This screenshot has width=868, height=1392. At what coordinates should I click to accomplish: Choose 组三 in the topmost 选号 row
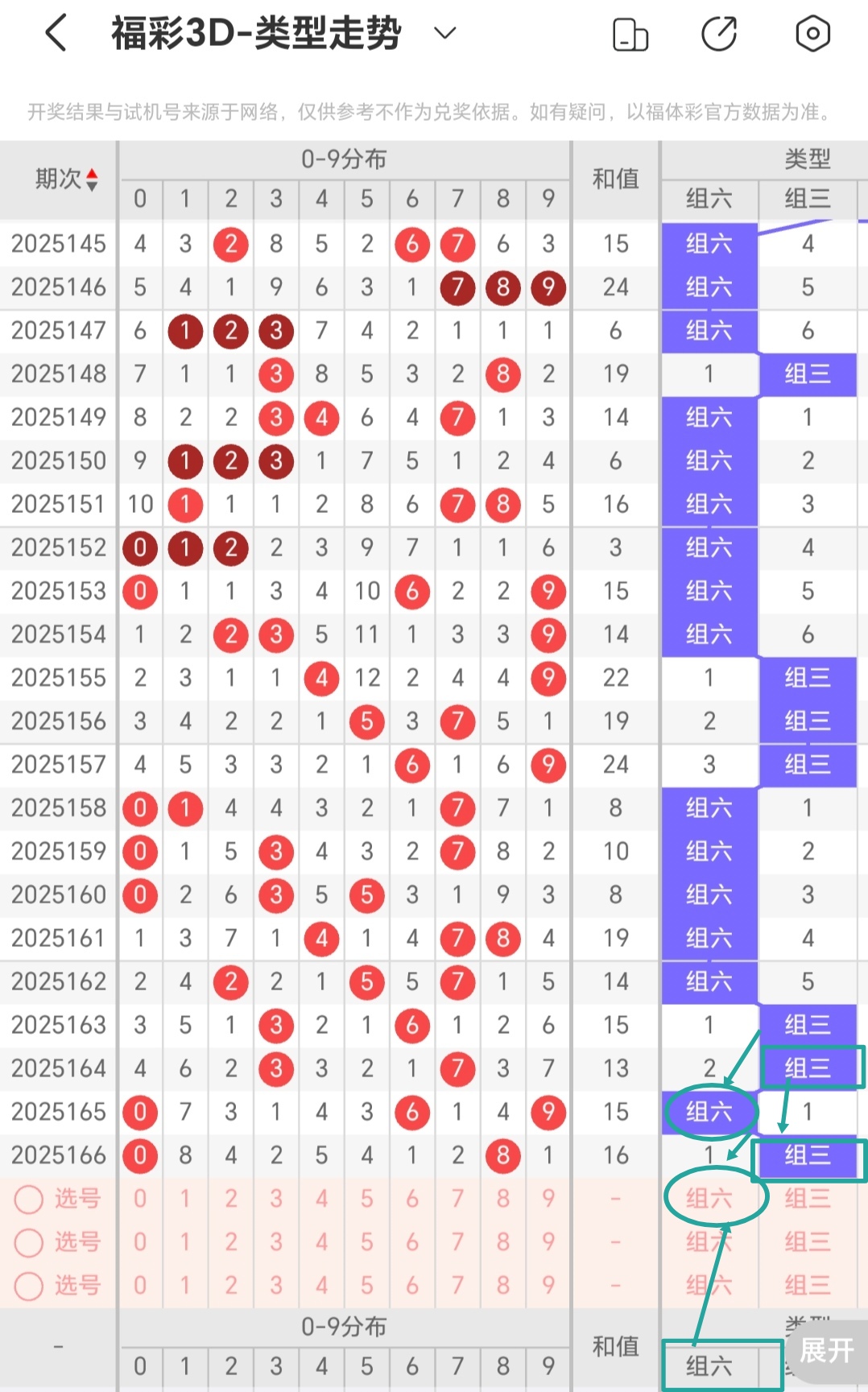[x=807, y=1199]
